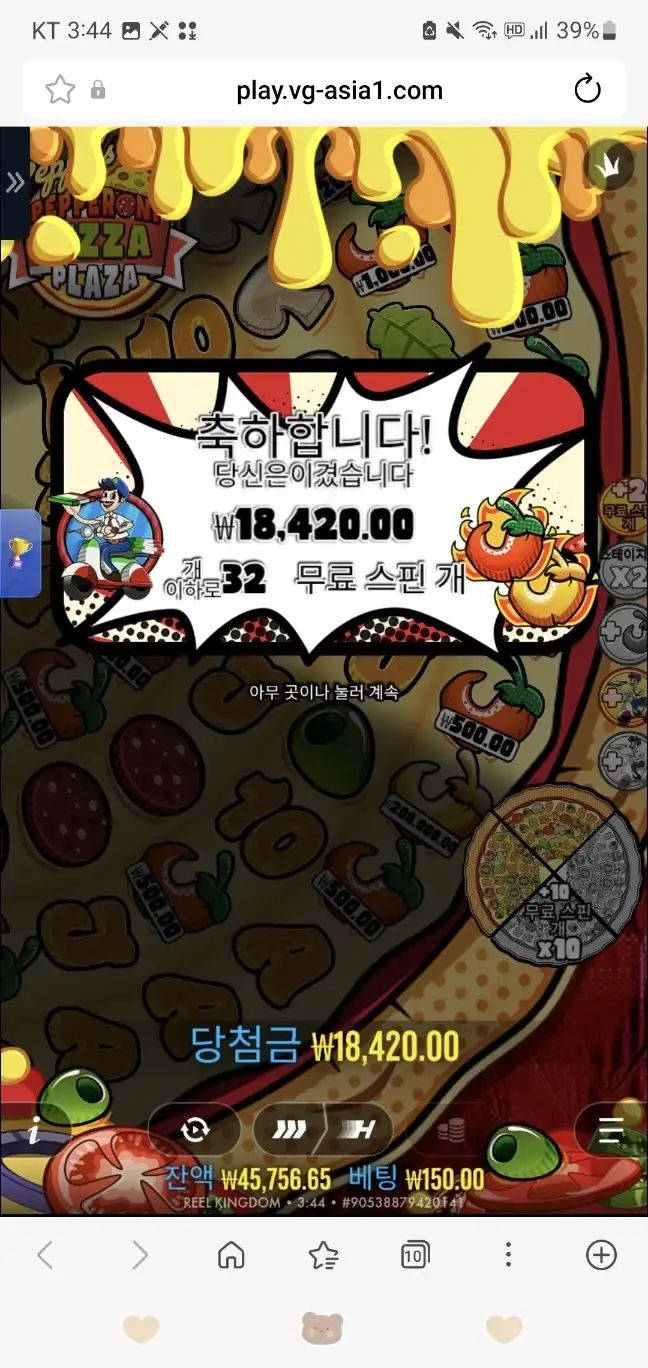648x1368 pixels.
Task: Toggle the turbo spin speed button
Action: (x=322, y=1130)
